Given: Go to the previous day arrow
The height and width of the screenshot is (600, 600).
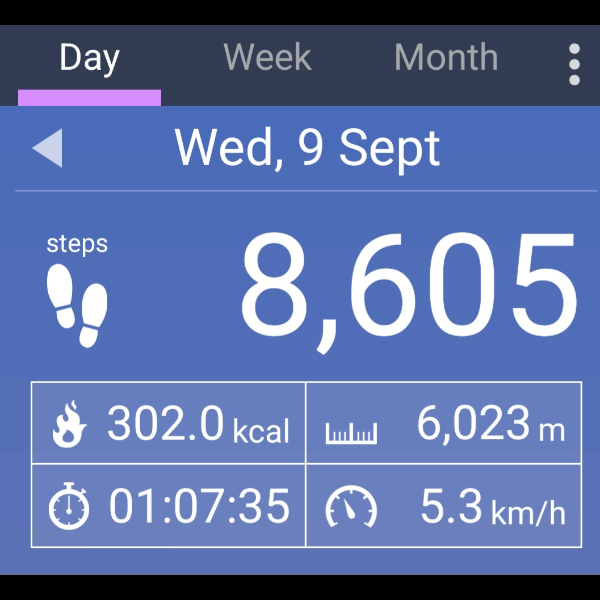Looking at the screenshot, I should click(x=48, y=148).
